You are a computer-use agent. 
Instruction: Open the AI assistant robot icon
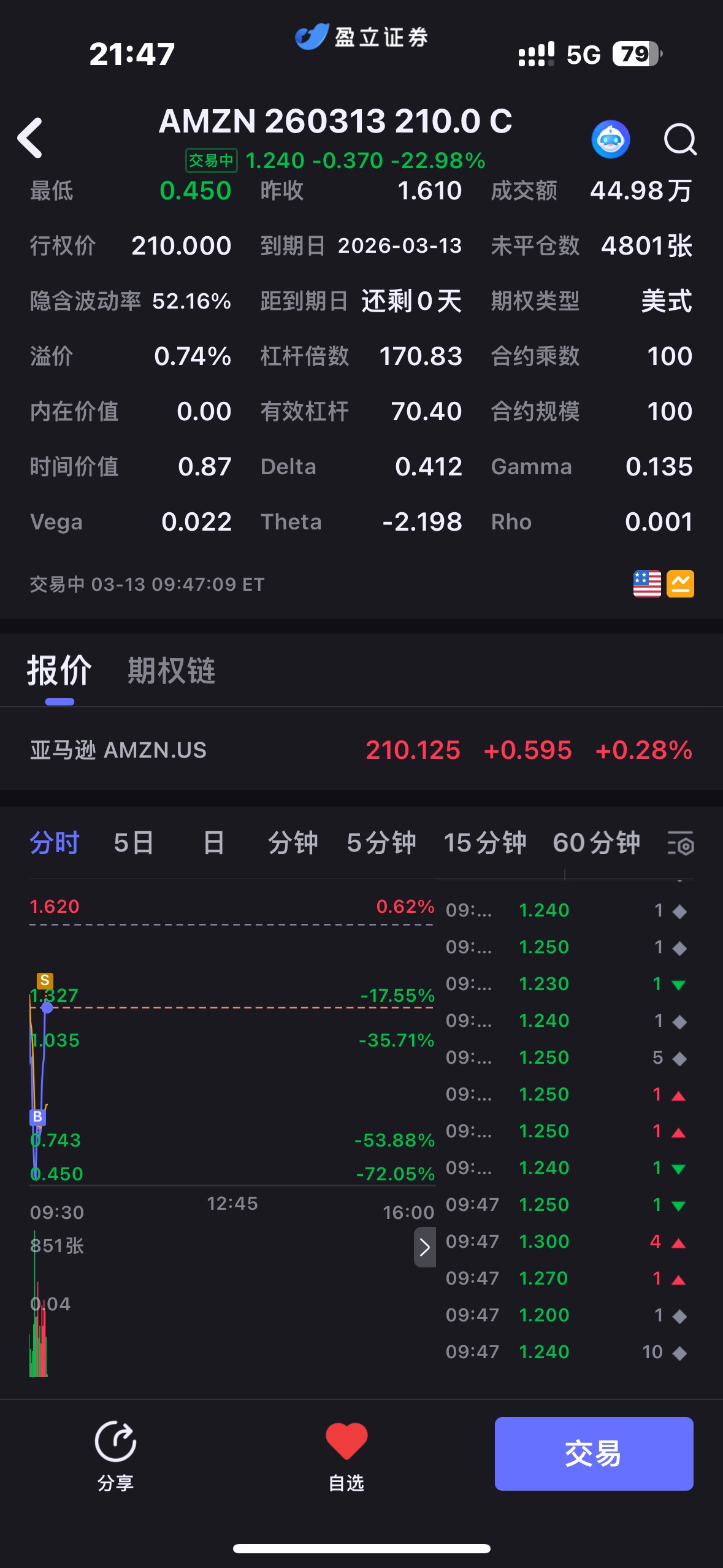coord(610,139)
